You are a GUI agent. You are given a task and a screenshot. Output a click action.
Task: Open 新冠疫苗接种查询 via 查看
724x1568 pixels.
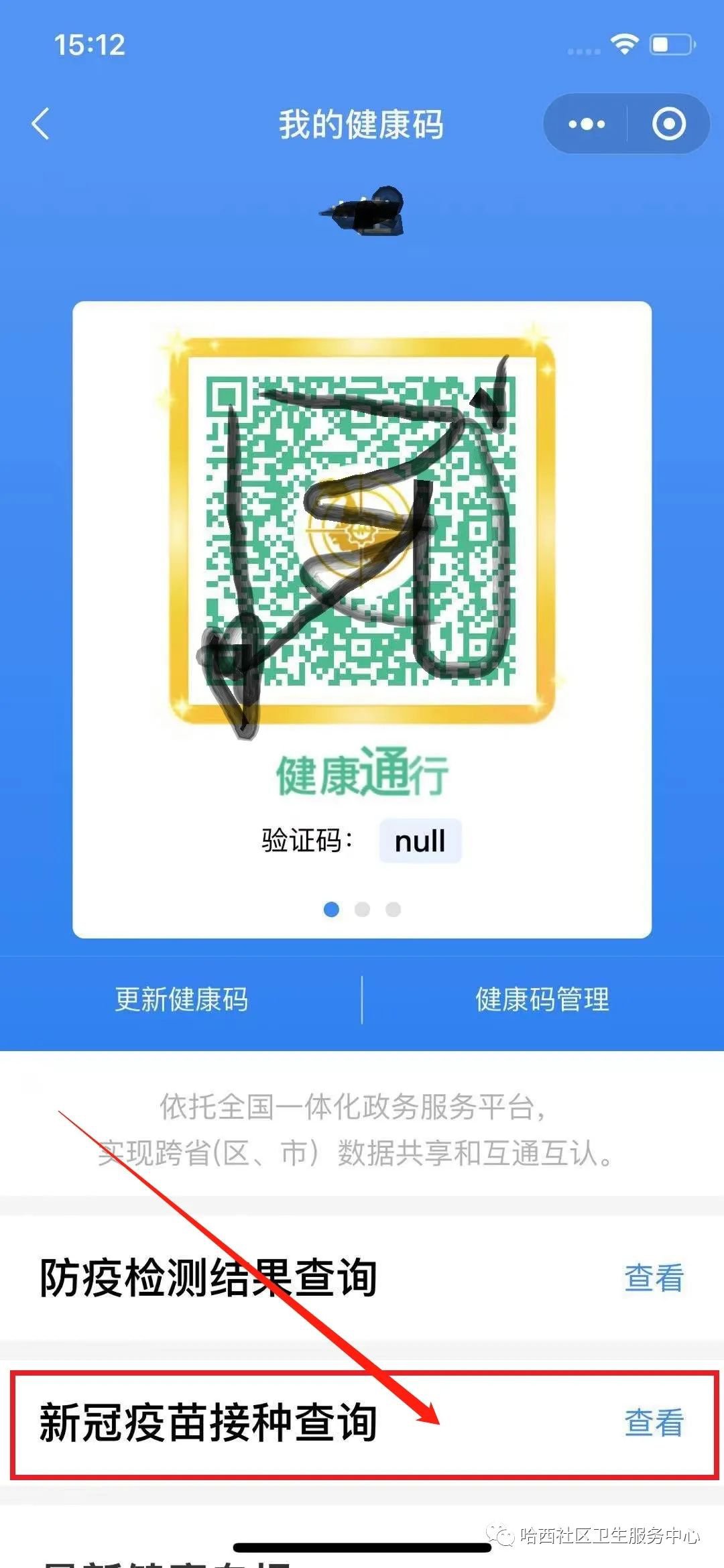click(654, 1423)
